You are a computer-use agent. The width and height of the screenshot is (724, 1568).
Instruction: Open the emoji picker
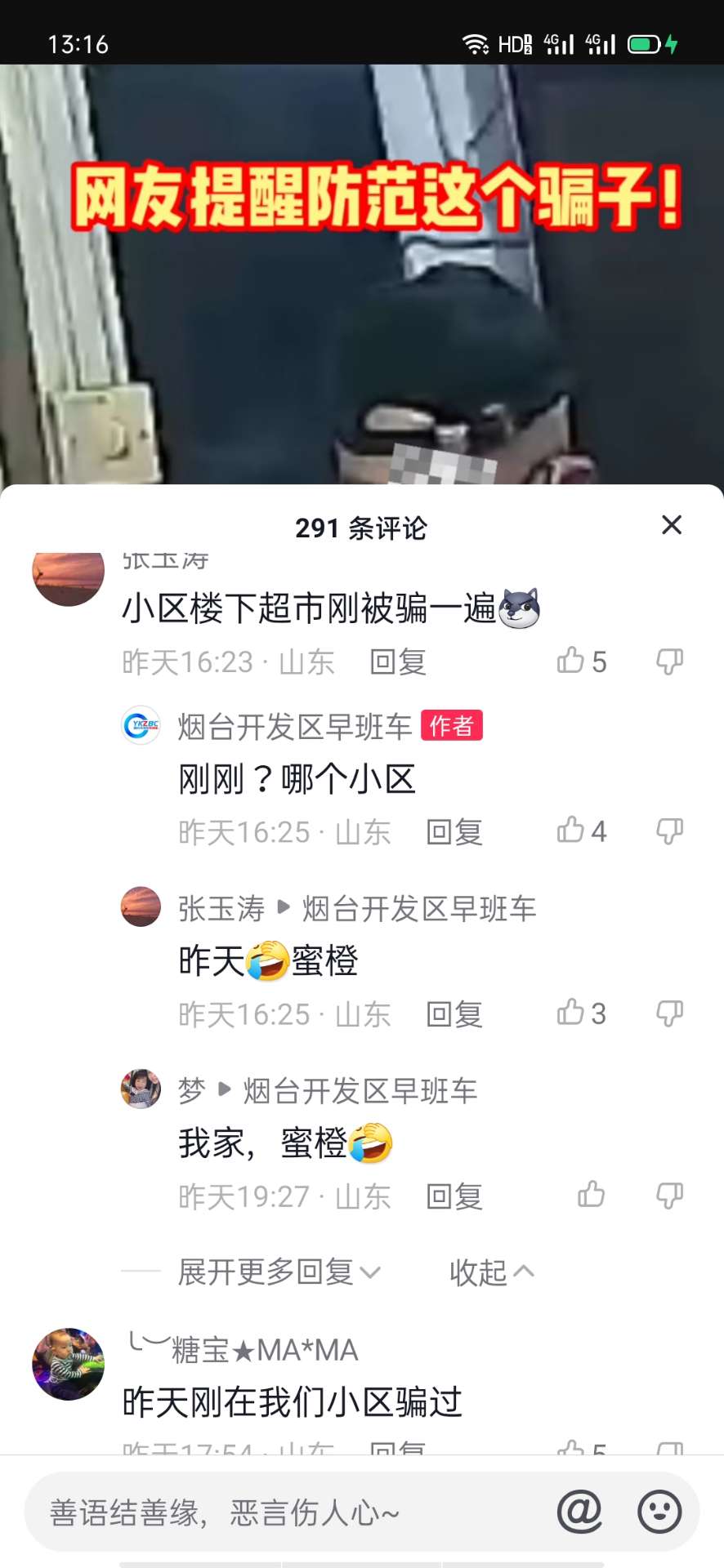tap(659, 1512)
